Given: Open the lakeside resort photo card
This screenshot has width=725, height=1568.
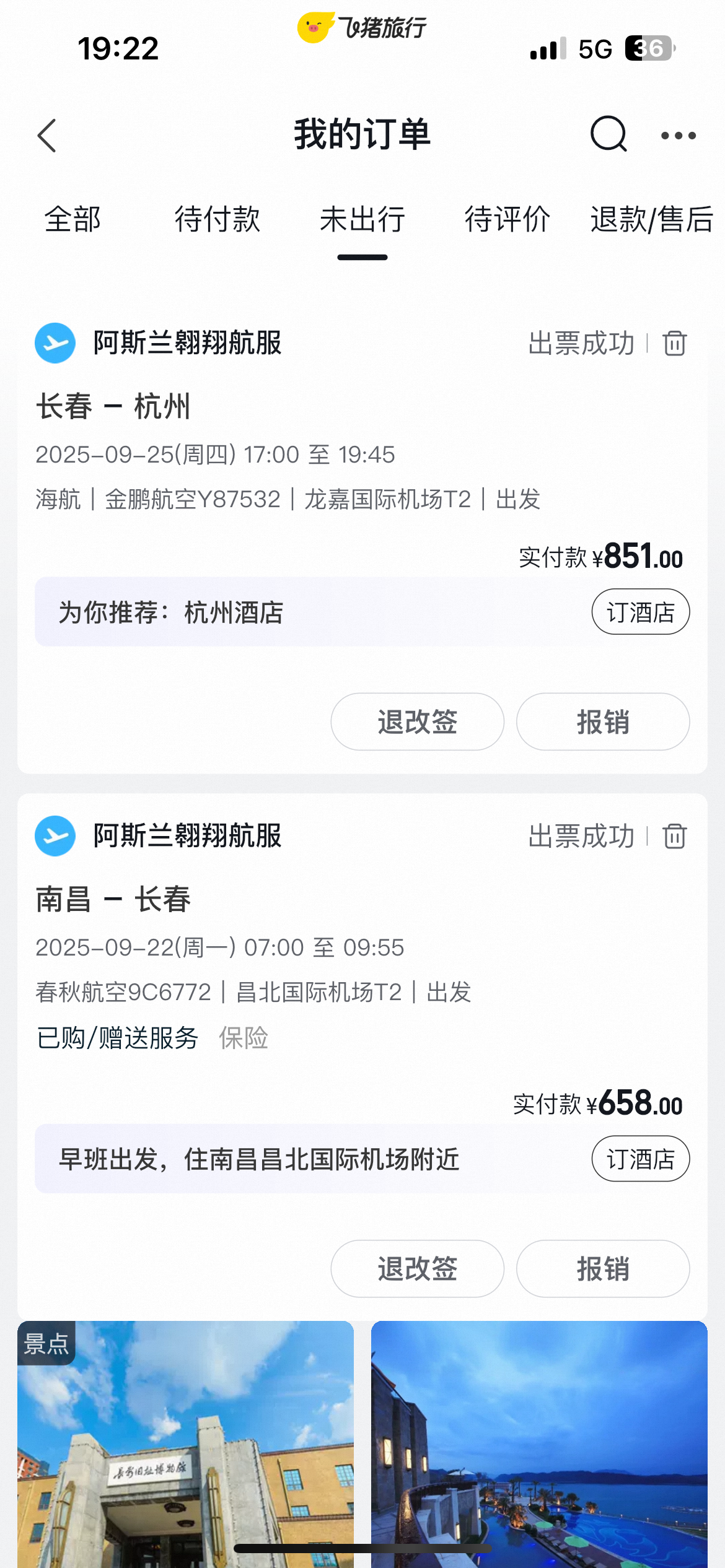Looking at the screenshot, I should (539, 1444).
